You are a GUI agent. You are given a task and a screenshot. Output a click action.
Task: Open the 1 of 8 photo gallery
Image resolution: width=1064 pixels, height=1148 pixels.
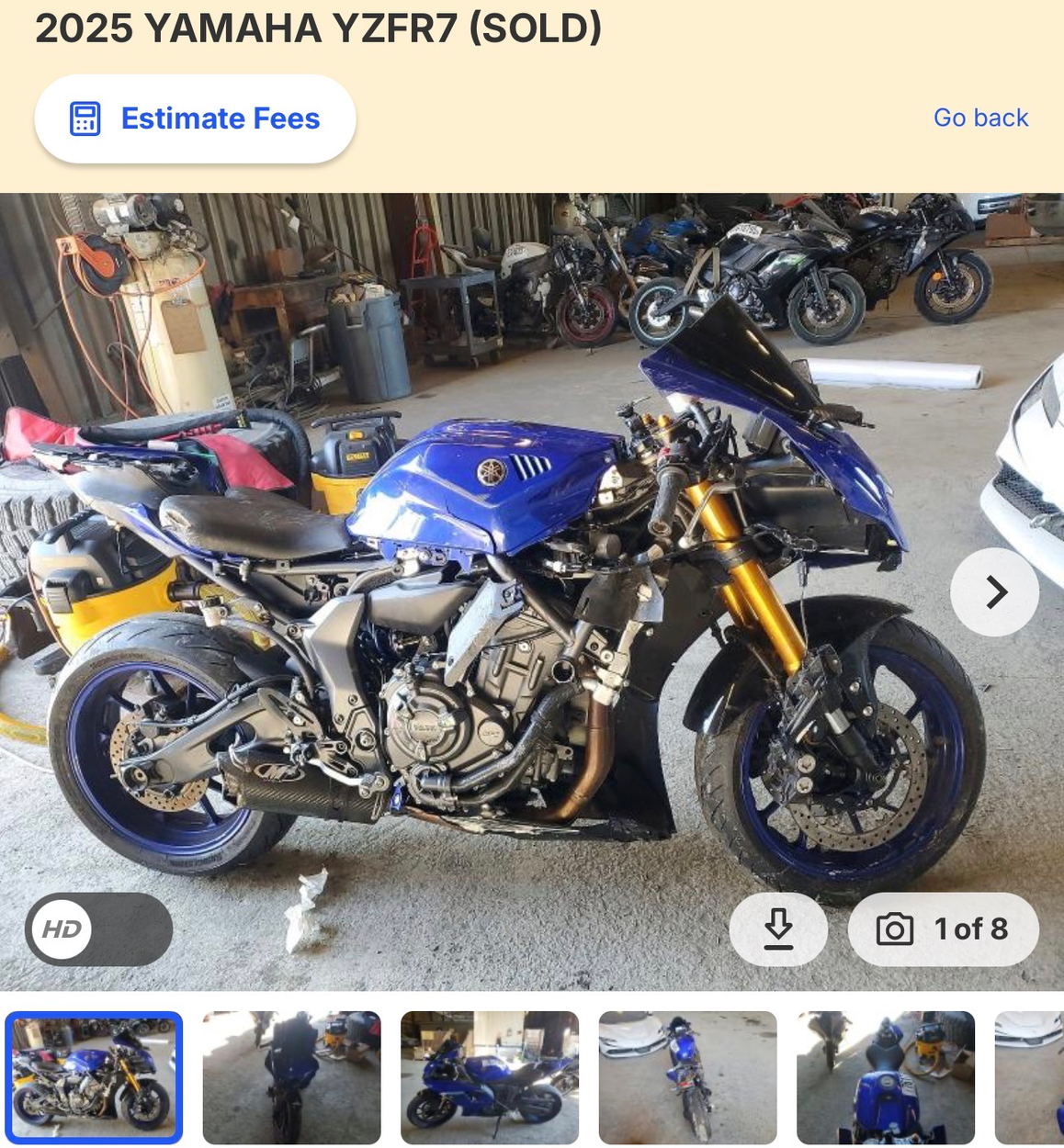coord(944,929)
